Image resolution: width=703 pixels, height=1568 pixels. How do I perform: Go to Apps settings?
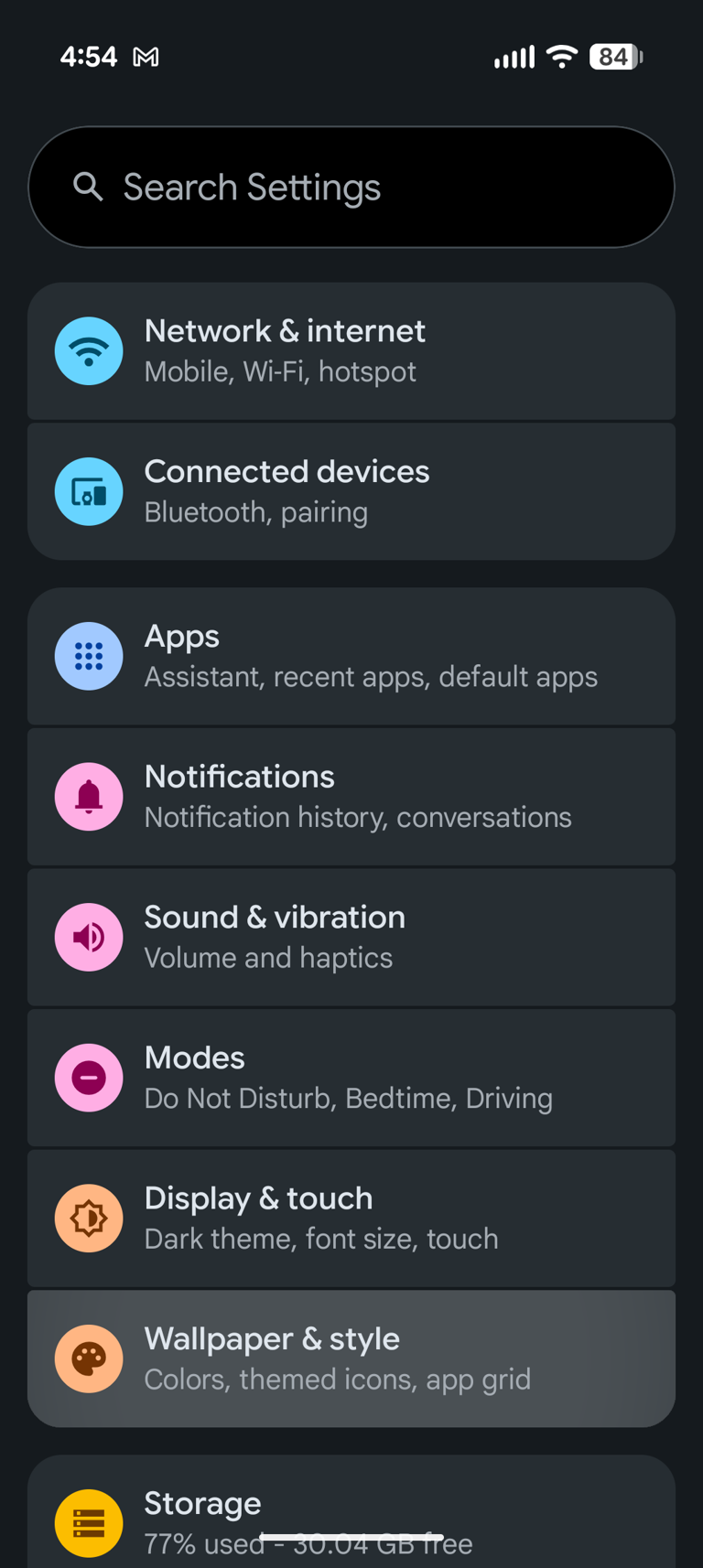pos(351,656)
